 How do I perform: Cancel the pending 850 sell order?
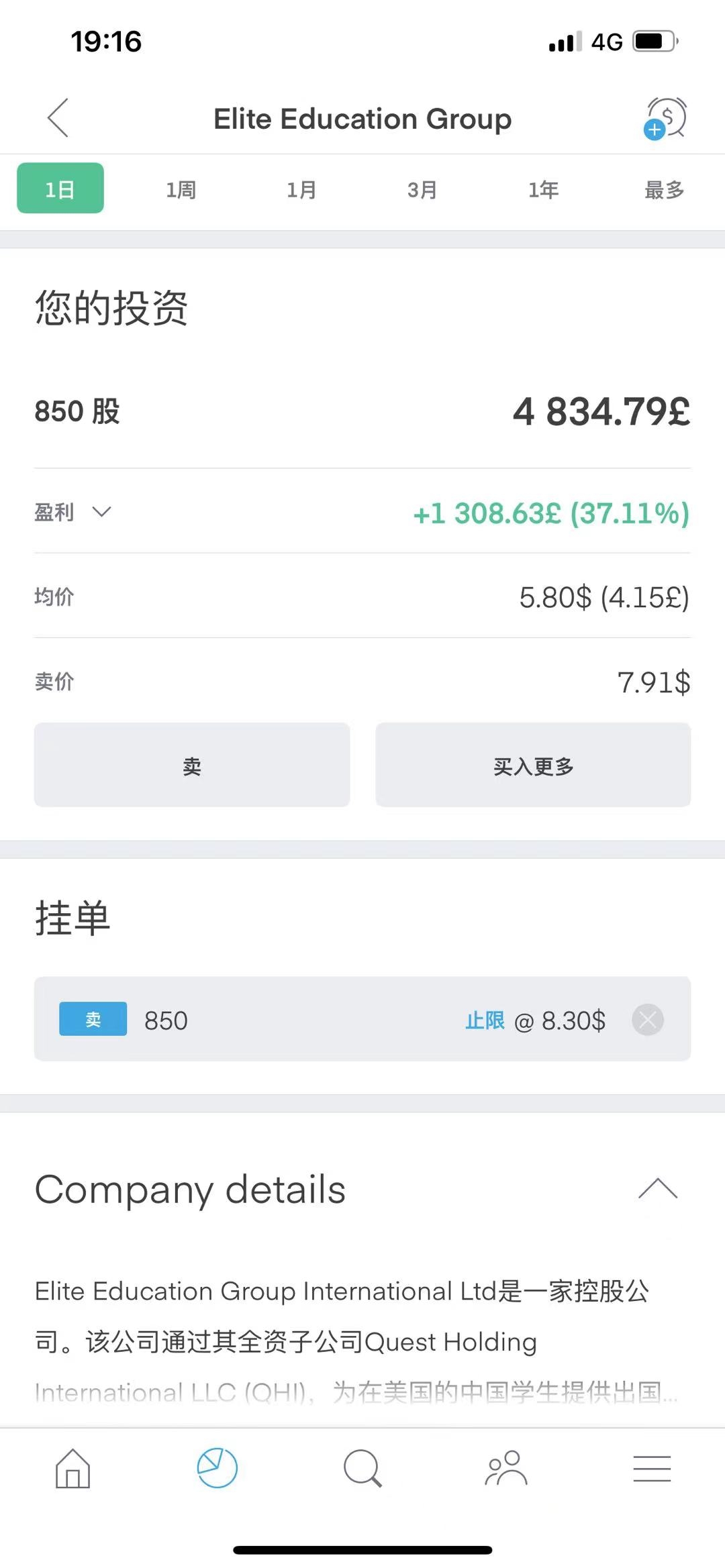648,1020
